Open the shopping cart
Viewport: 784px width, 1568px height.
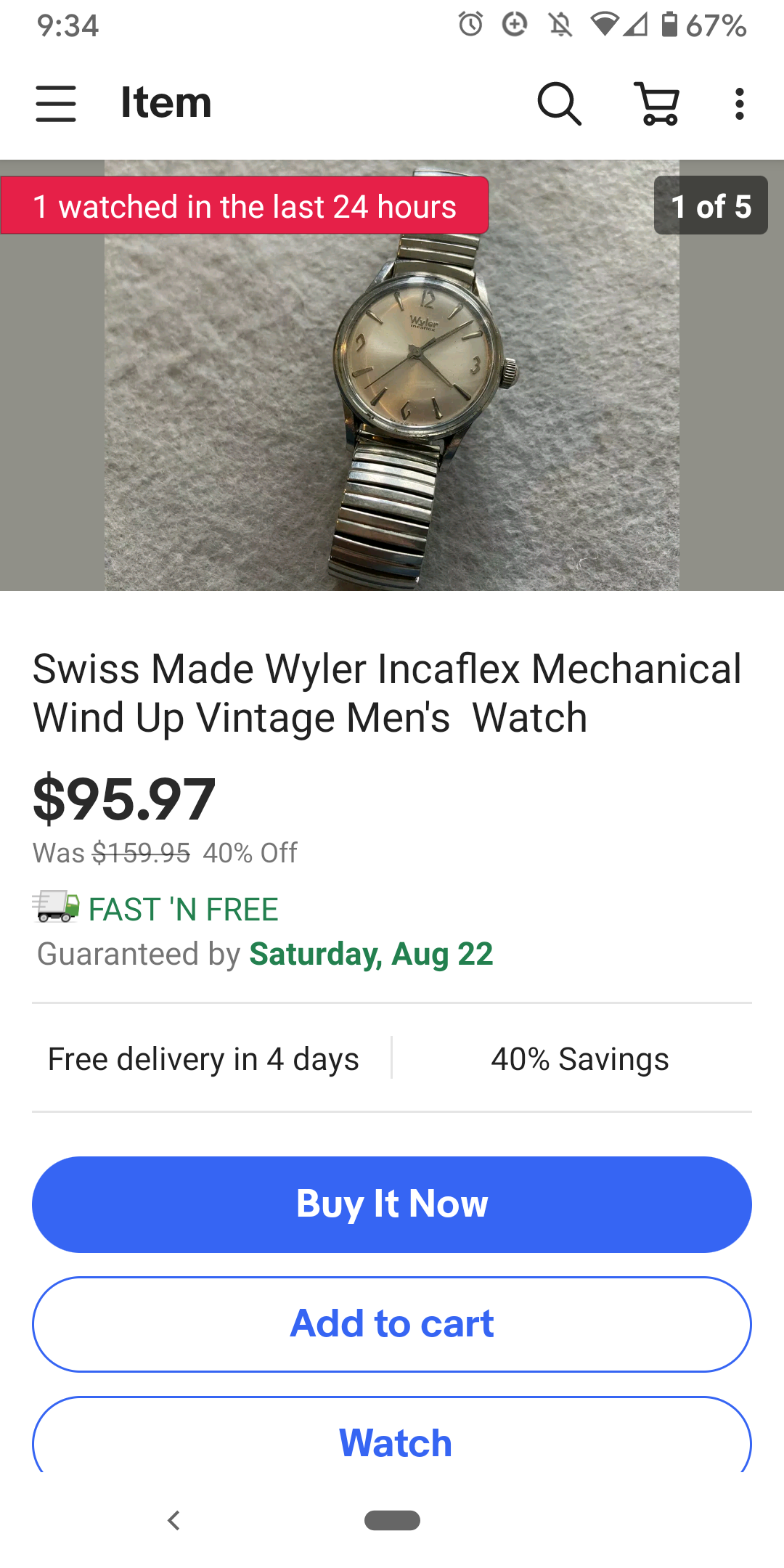pos(658,103)
